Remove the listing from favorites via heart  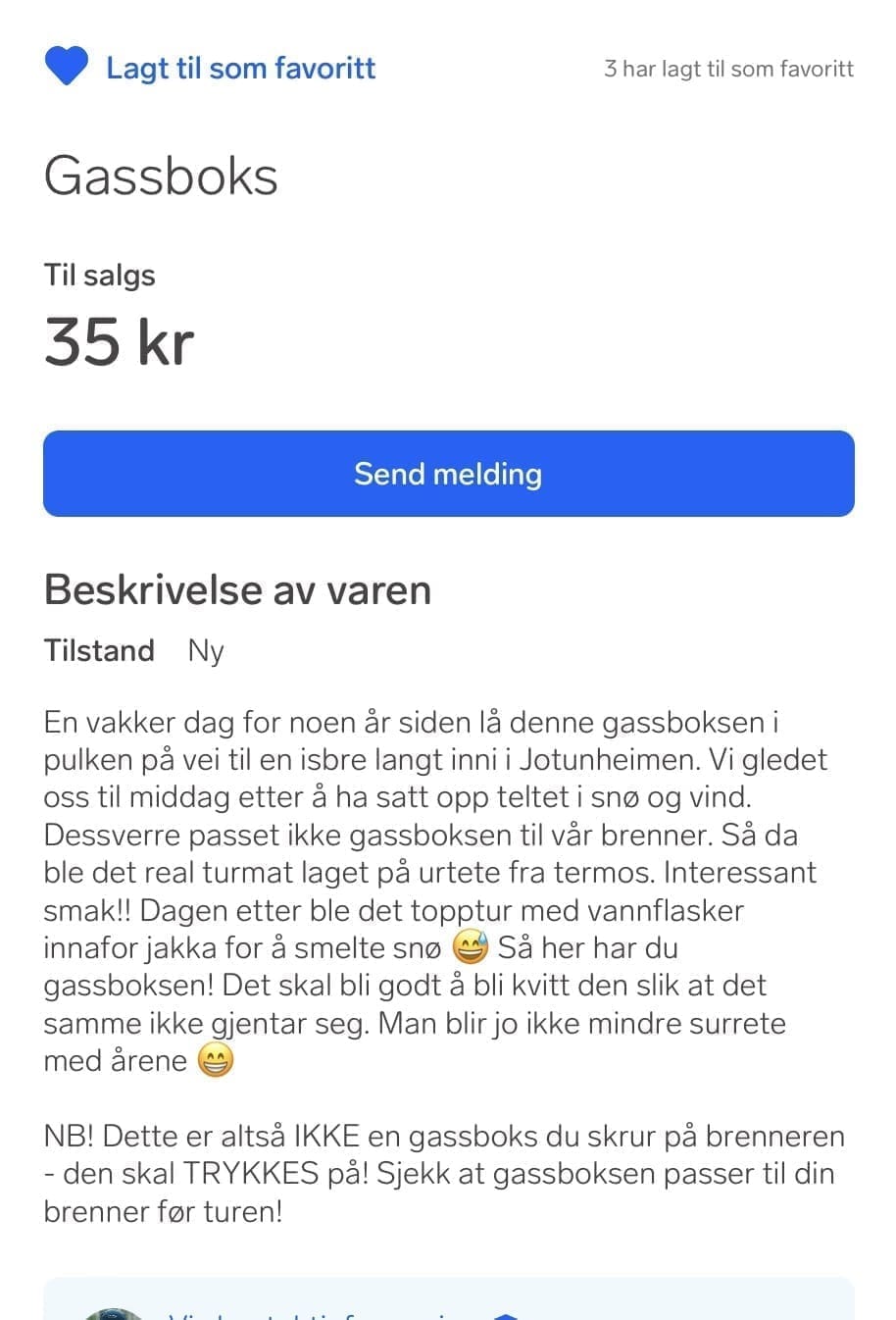tap(67, 67)
